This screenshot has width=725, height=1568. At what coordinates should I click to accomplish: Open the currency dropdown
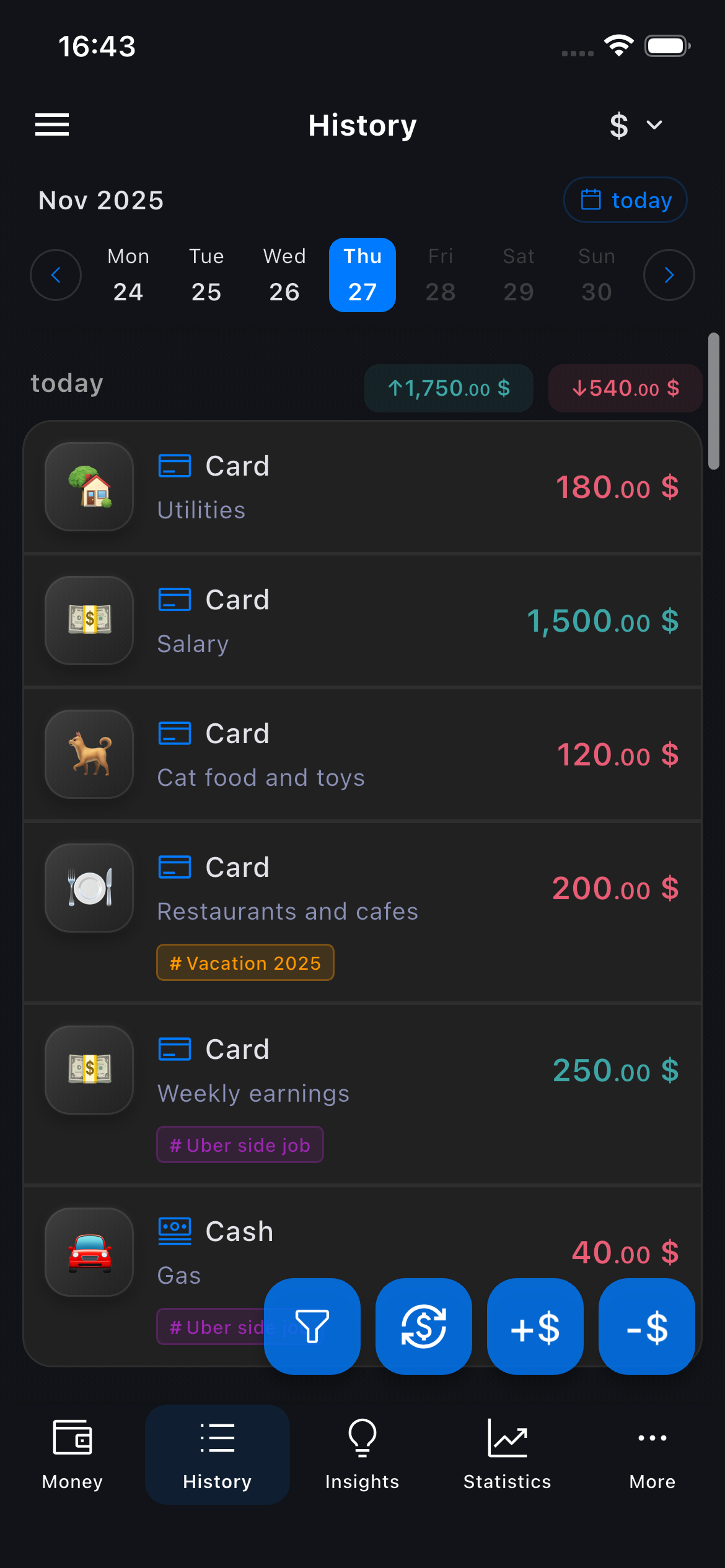tap(633, 124)
